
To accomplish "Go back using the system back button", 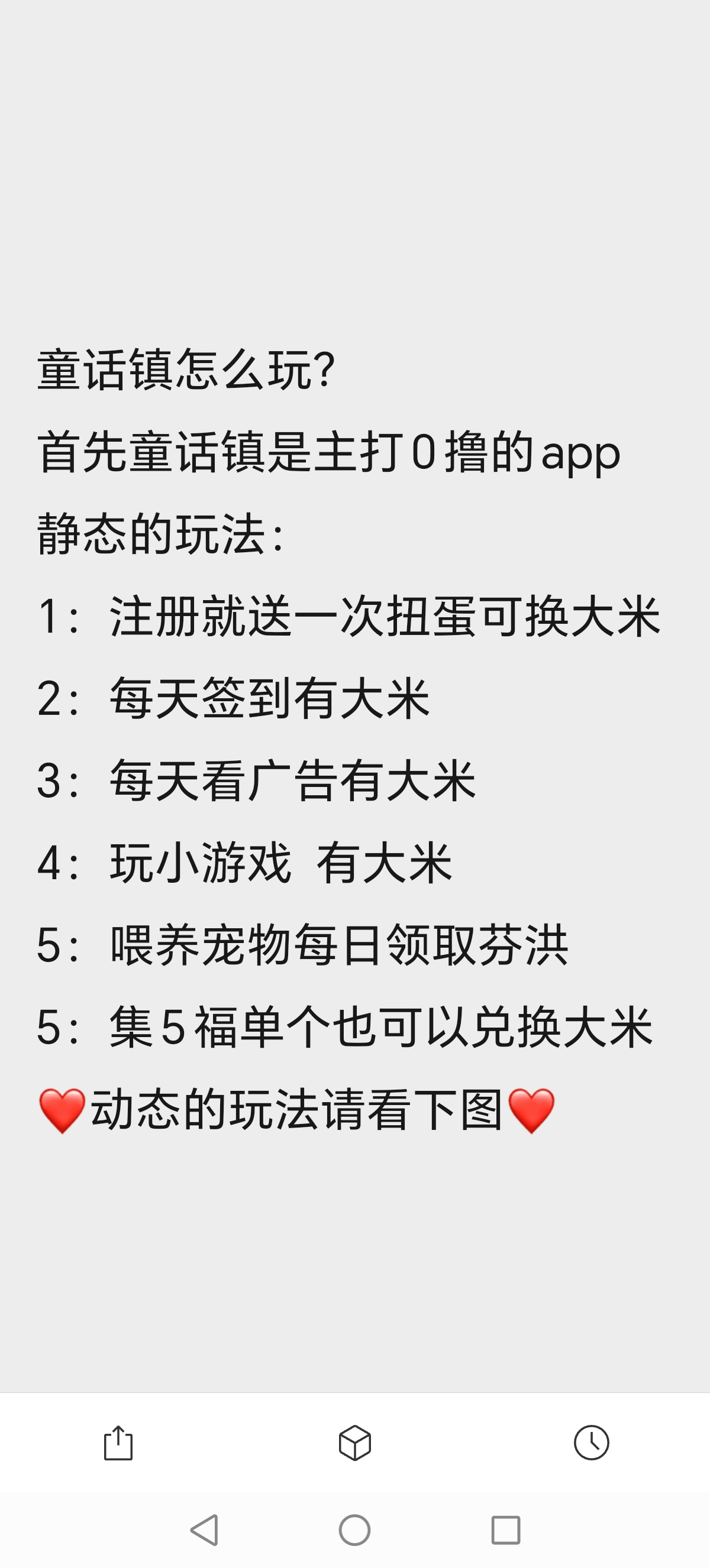I will click(x=205, y=1530).
